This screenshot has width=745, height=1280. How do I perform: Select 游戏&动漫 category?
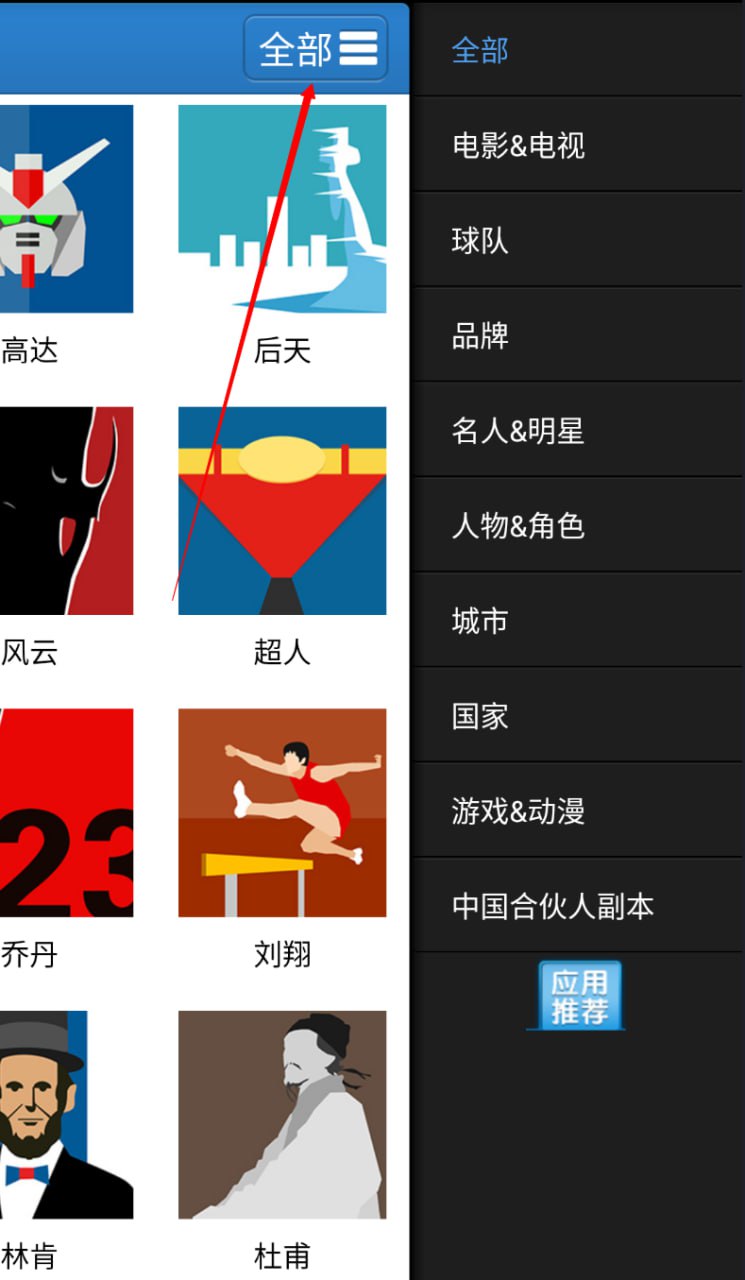(x=580, y=810)
